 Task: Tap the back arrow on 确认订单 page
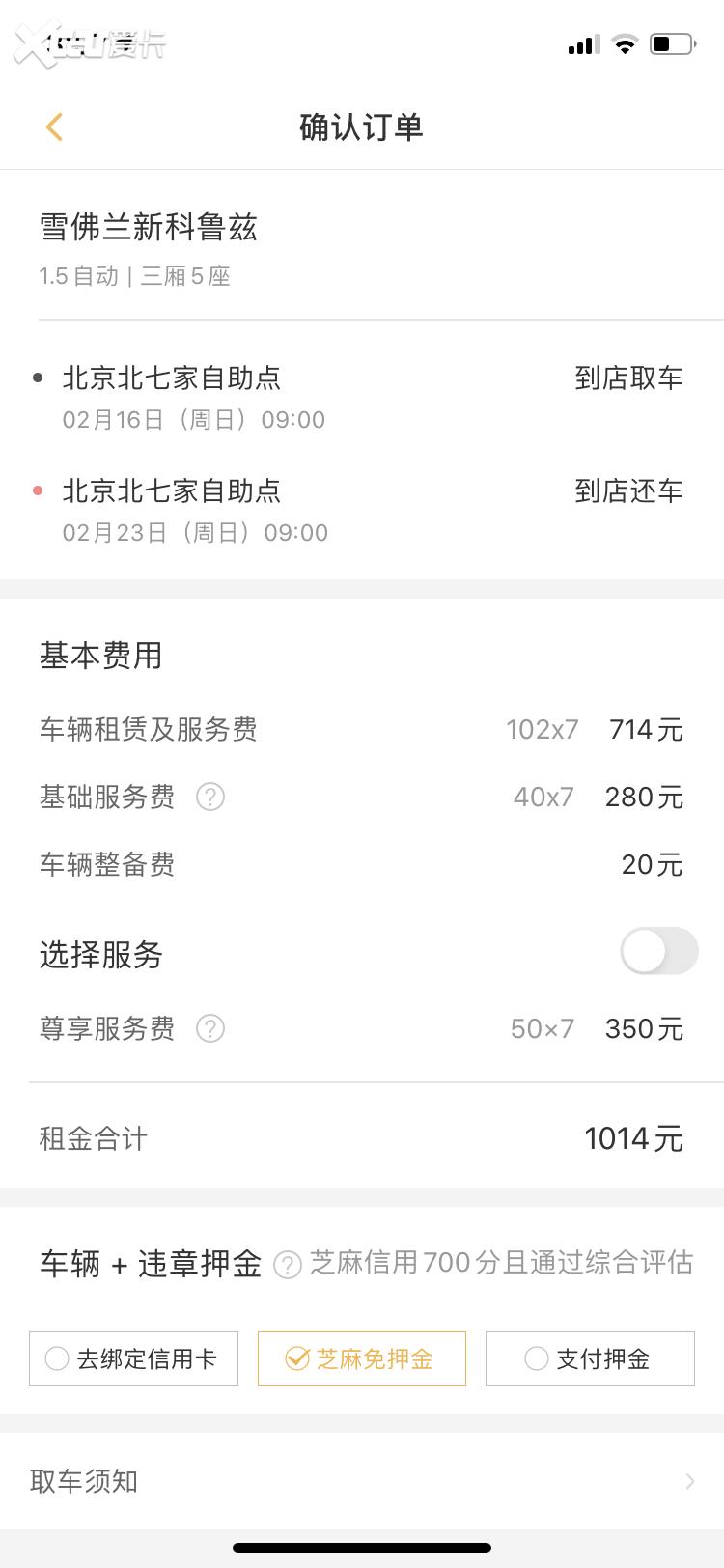click(55, 126)
